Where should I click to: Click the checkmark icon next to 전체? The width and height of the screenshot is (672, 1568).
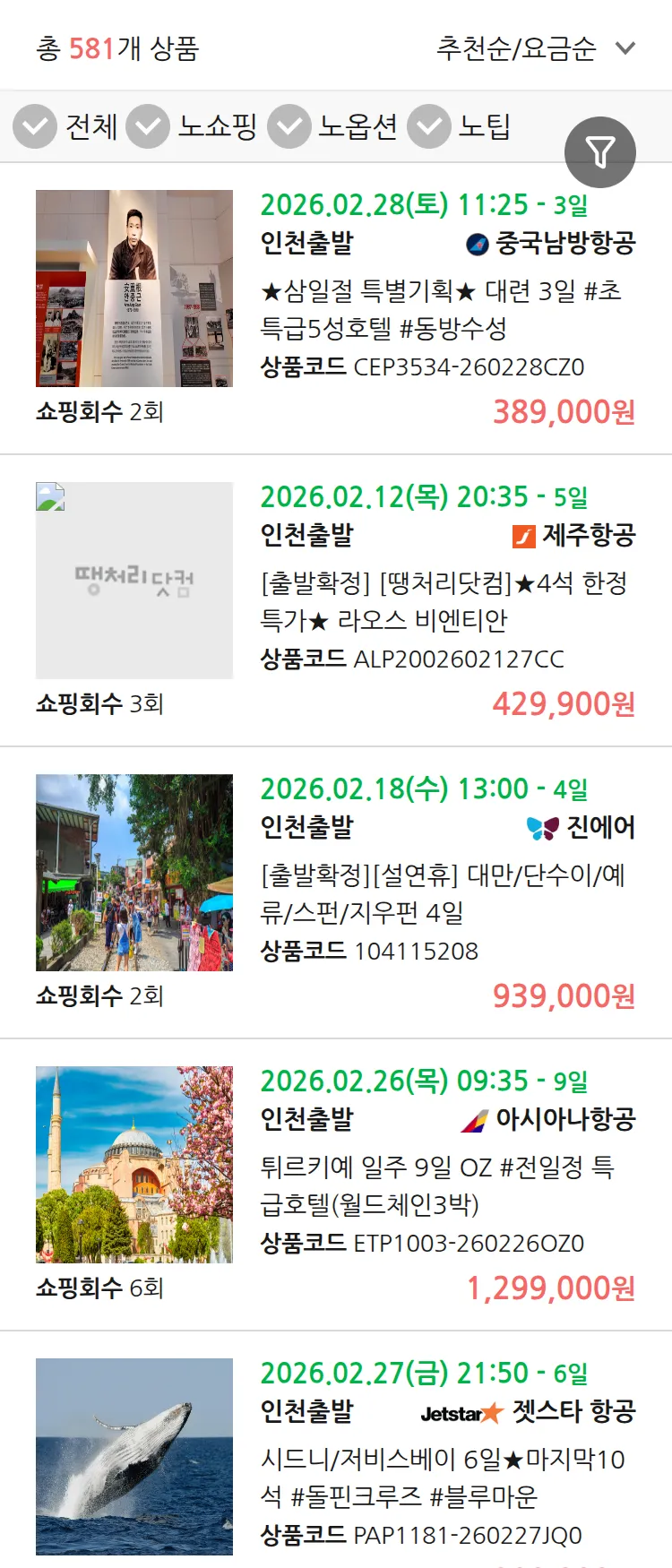(x=34, y=127)
